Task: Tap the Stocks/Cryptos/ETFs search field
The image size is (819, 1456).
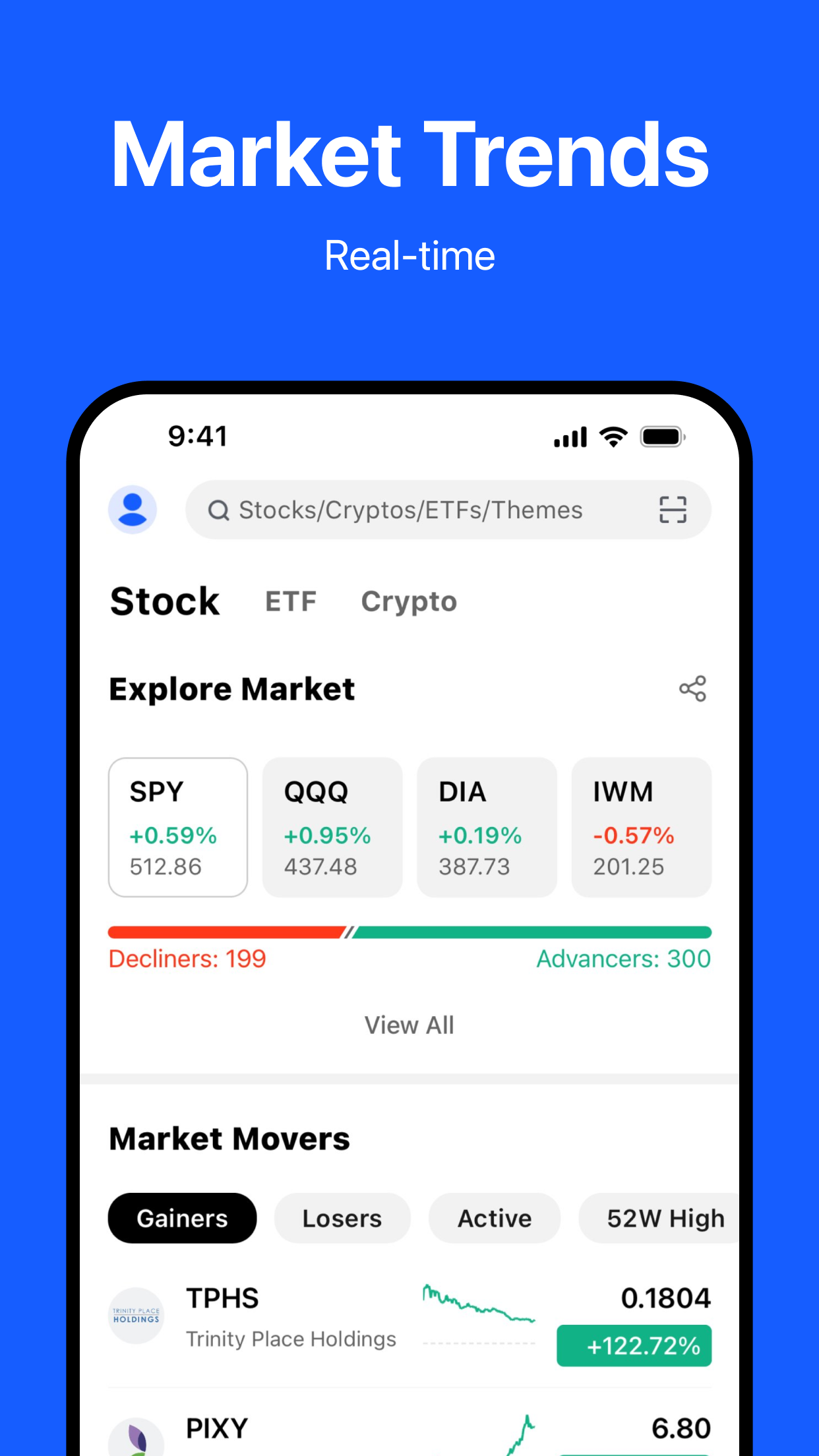Action: pos(409,509)
